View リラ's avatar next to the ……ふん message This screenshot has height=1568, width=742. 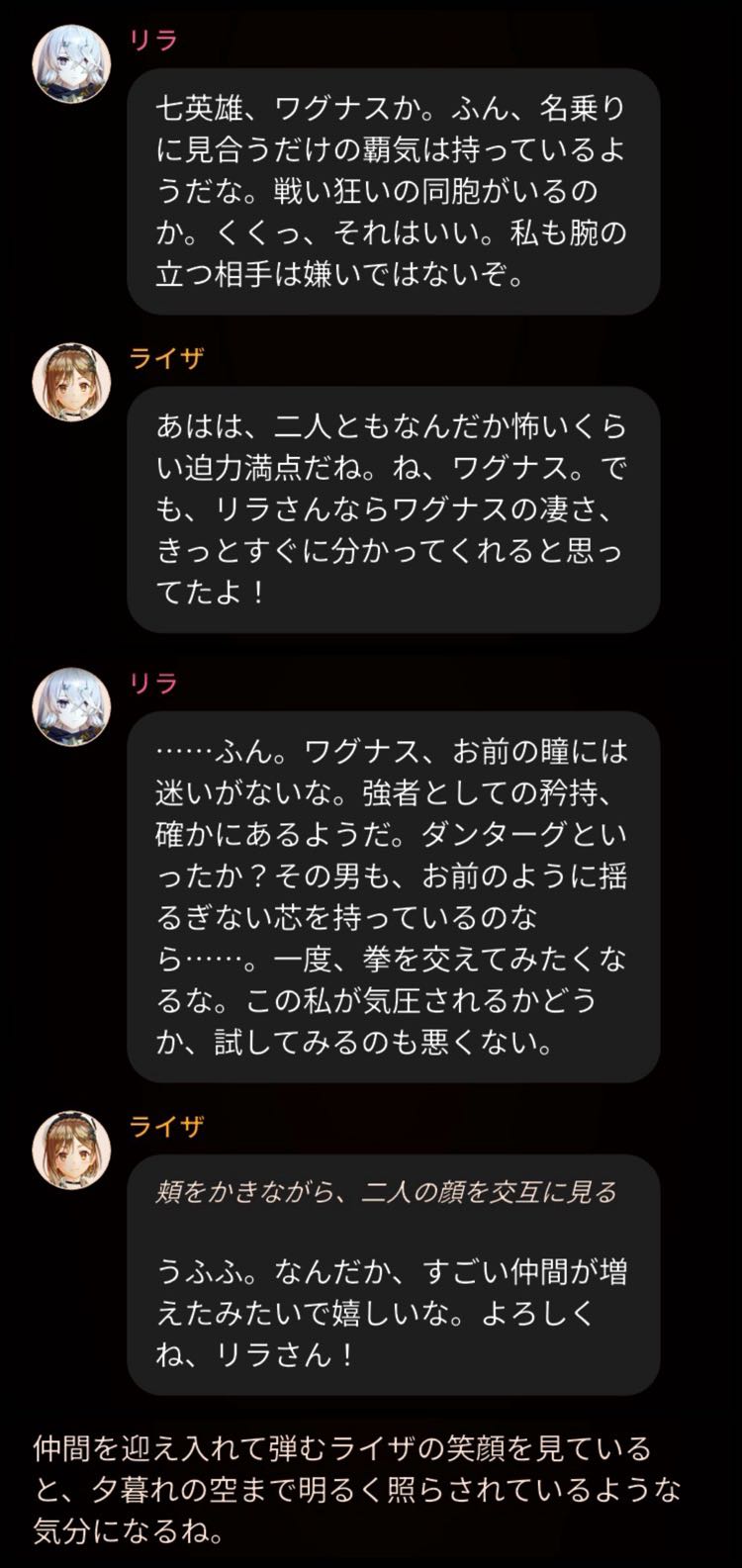(x=71, y=706)
